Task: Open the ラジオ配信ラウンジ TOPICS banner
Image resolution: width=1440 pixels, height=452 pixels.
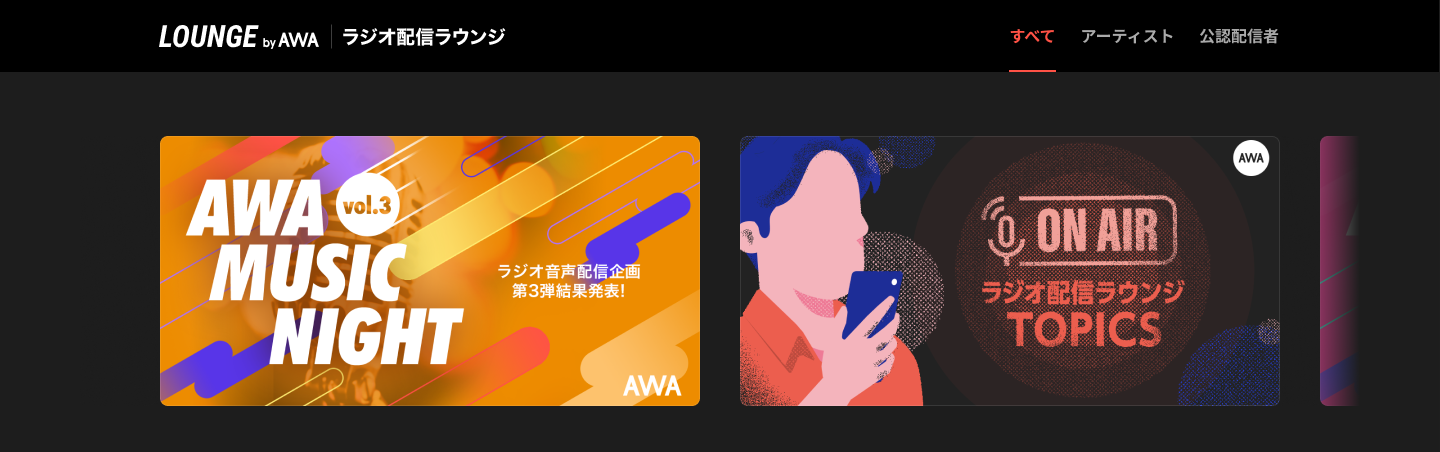Action: (1009, 271)
